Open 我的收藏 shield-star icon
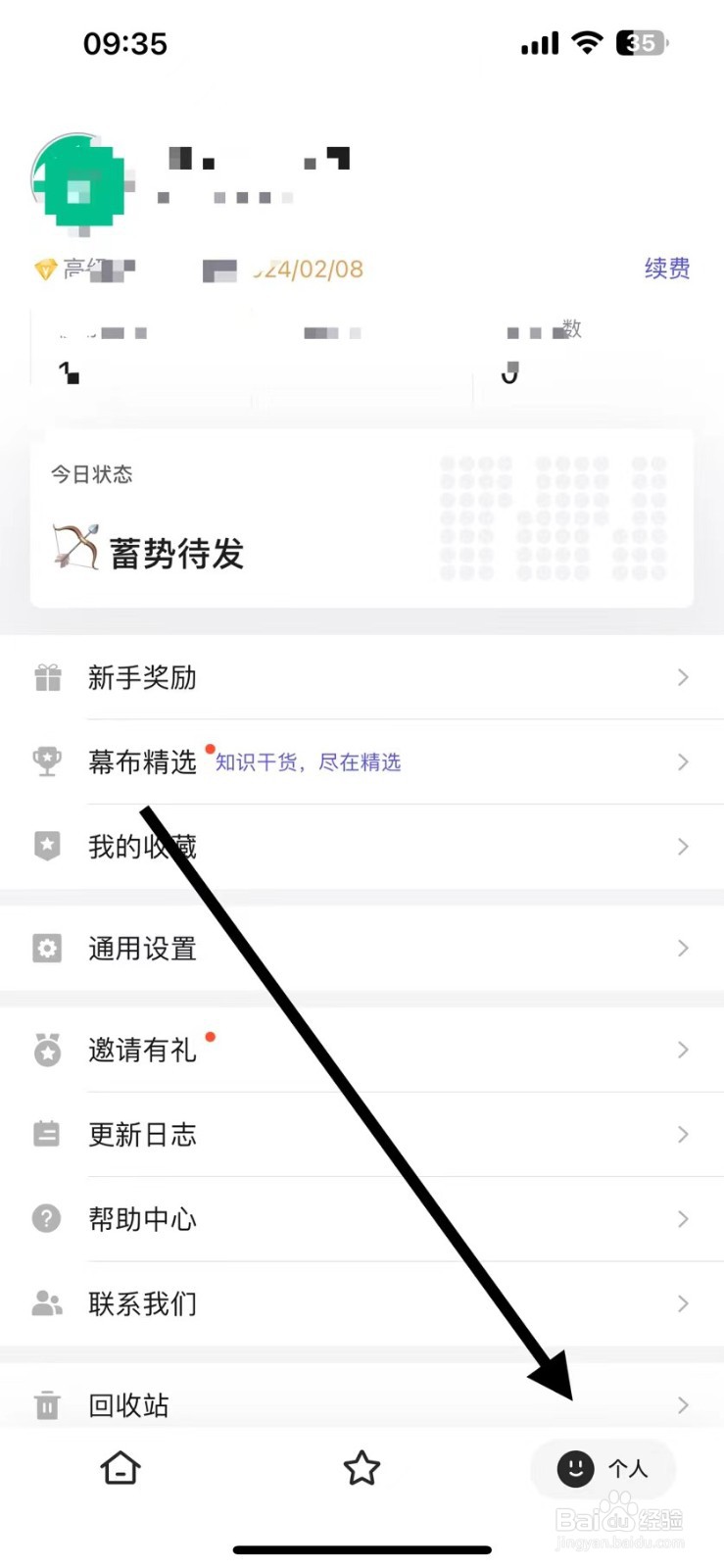 pos(46,846)
